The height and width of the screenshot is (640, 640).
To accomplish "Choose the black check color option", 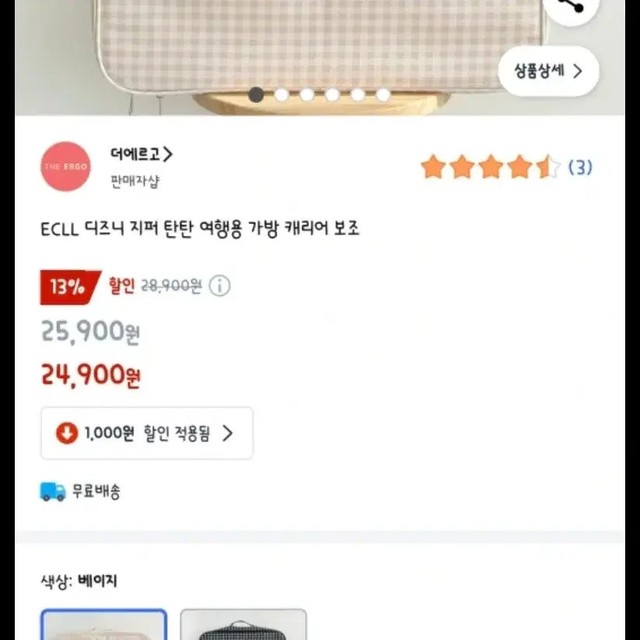I will tap(243, 624).
